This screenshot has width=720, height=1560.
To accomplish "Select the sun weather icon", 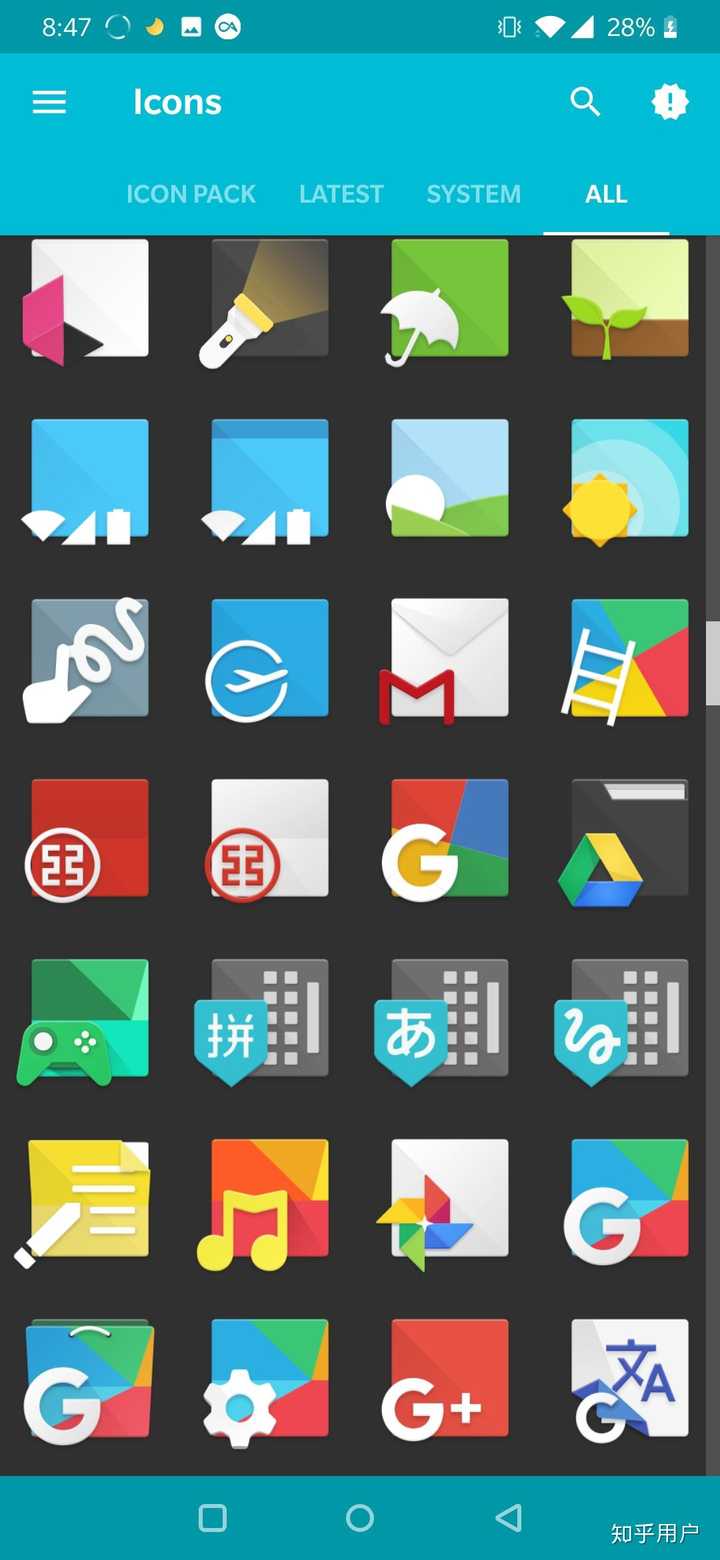I will pyautogui.click(x=625, y=482).
